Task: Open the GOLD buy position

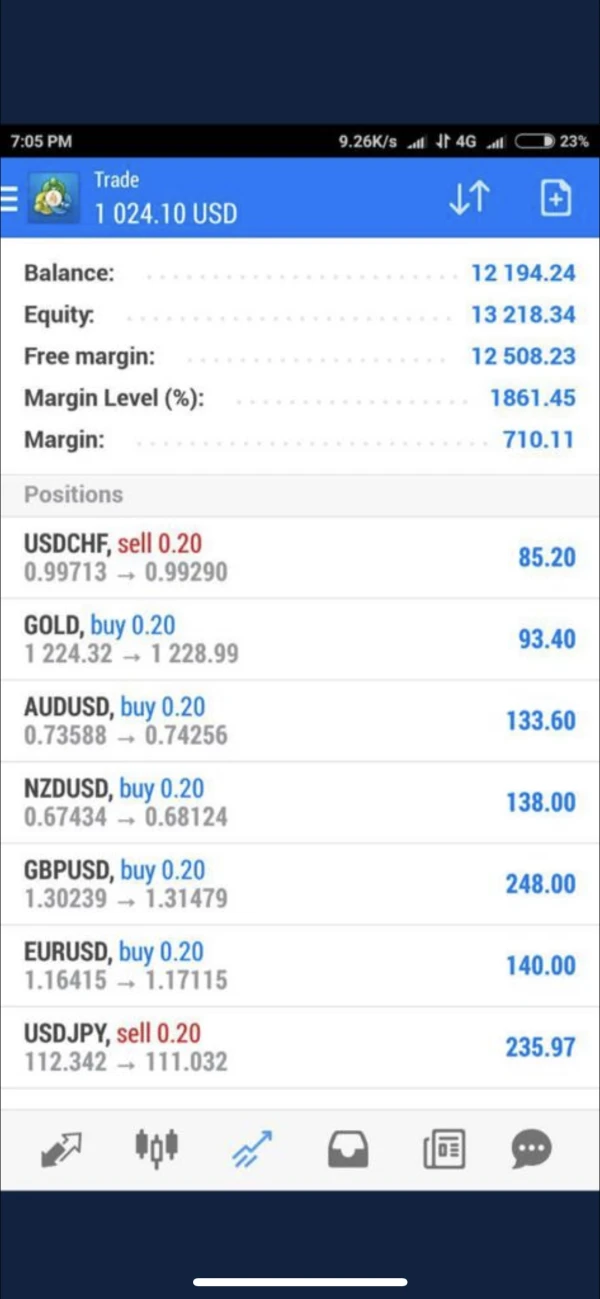Action: [300, 640]
